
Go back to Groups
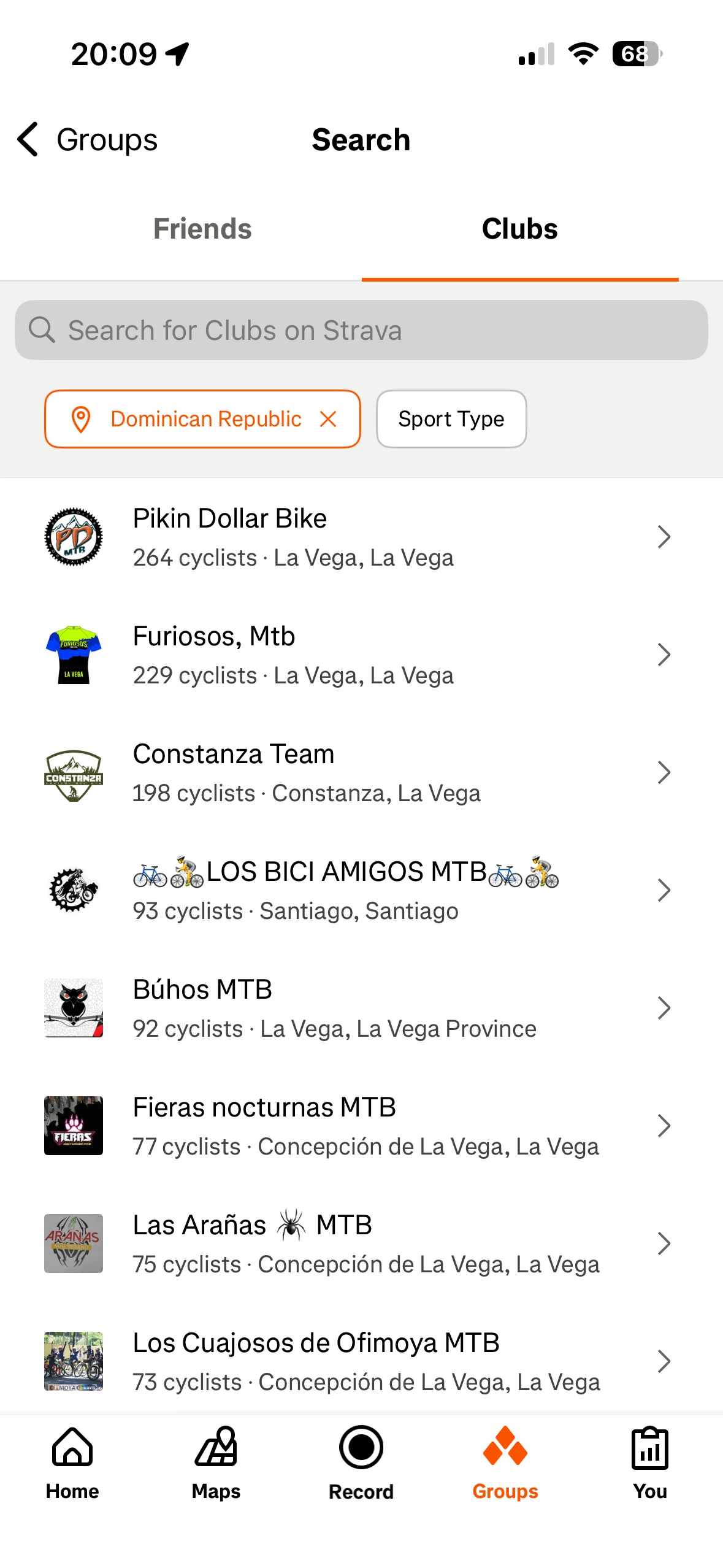(x=87, y=140)
